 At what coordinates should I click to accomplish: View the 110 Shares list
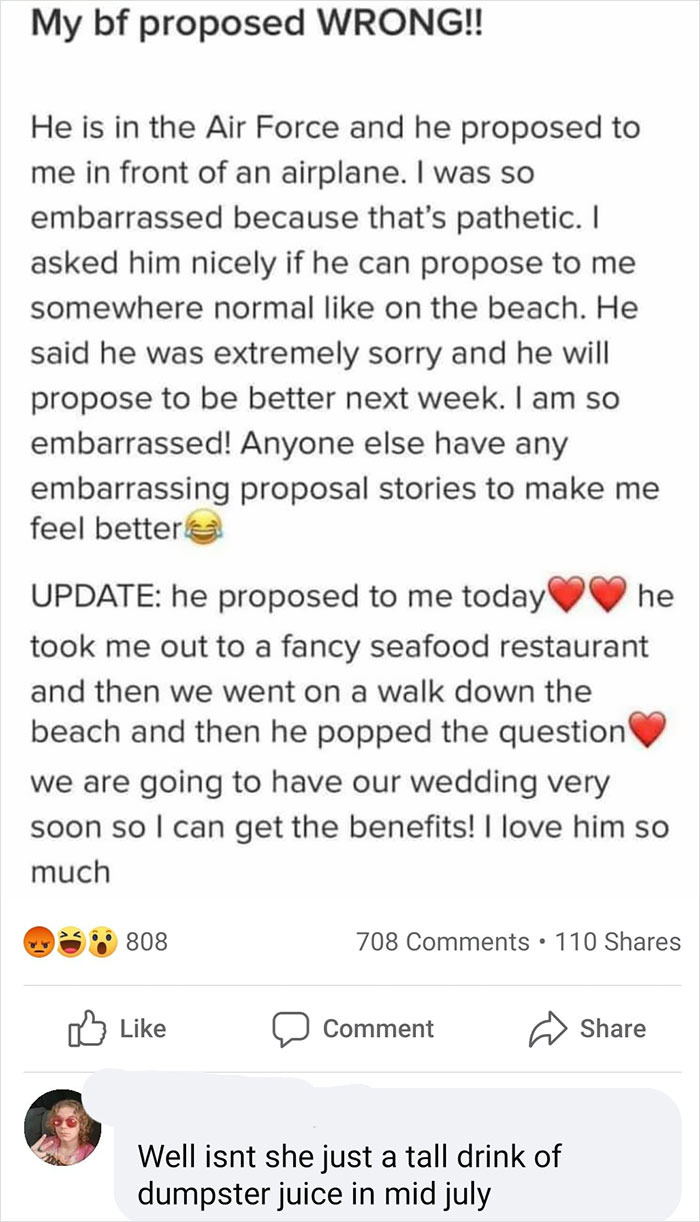616,942
